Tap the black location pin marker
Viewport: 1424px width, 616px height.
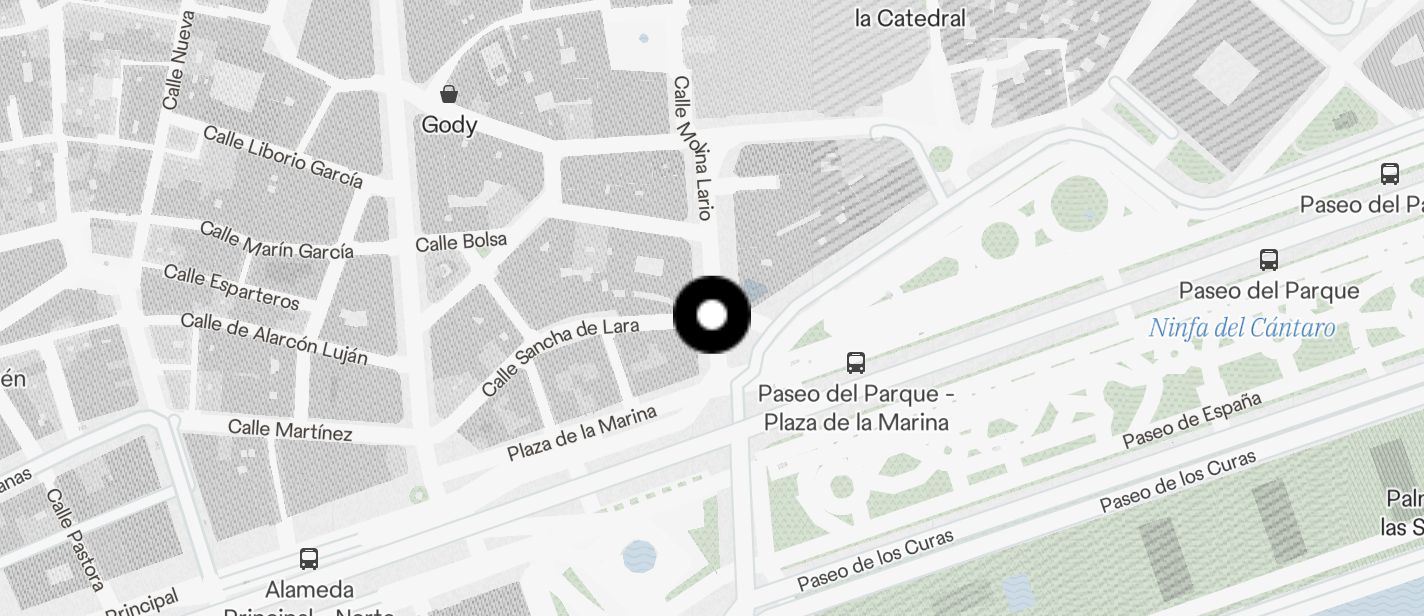[x=712, y=316]
